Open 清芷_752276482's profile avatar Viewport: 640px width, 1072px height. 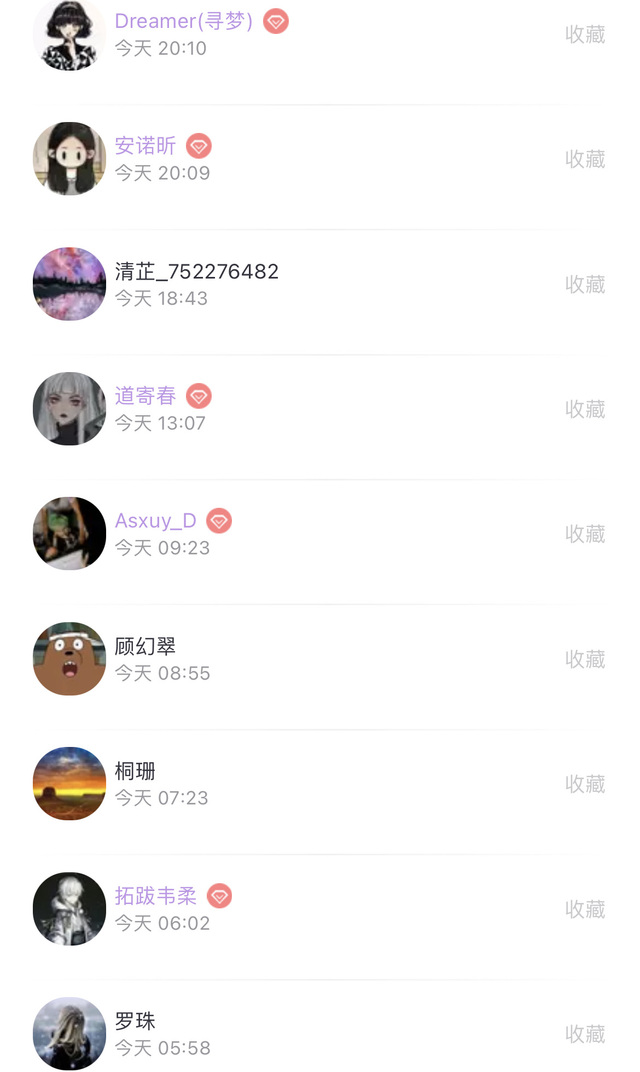(x=69, y=284)
